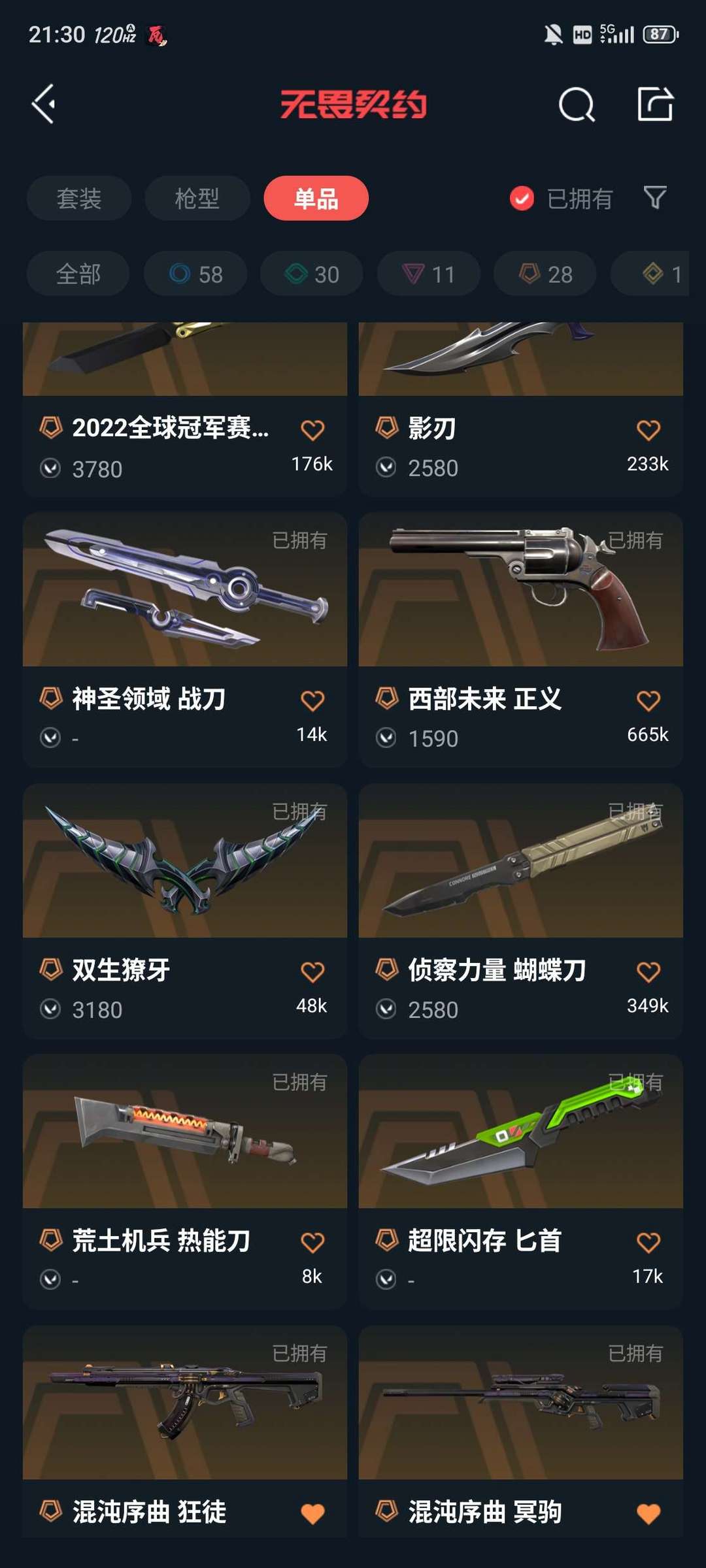
Task: Open search from the top bar
Action: point(575,105)
